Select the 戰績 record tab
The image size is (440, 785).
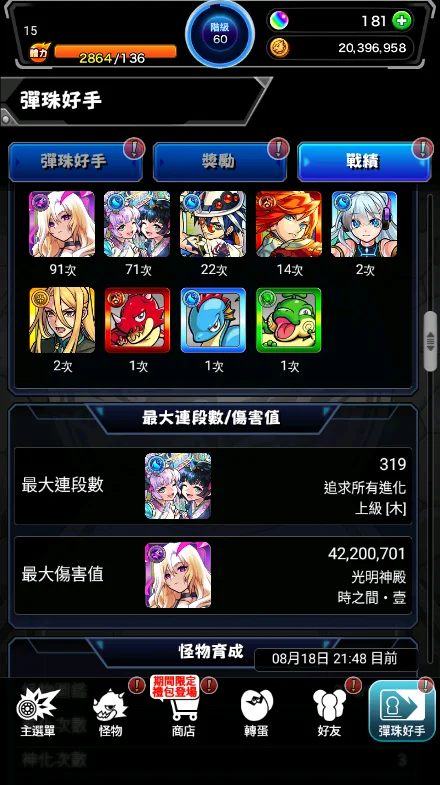364,162
